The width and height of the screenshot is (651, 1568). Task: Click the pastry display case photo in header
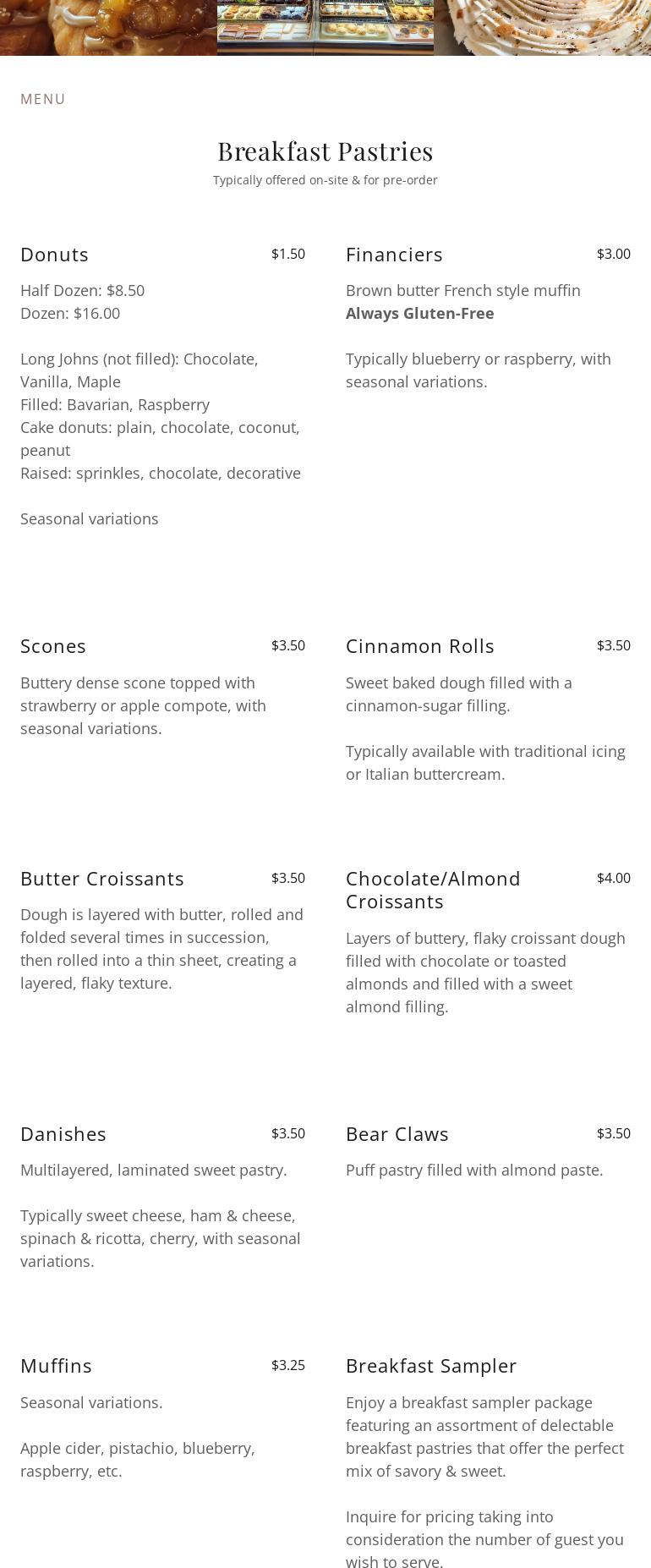click(x=325, y=28)
